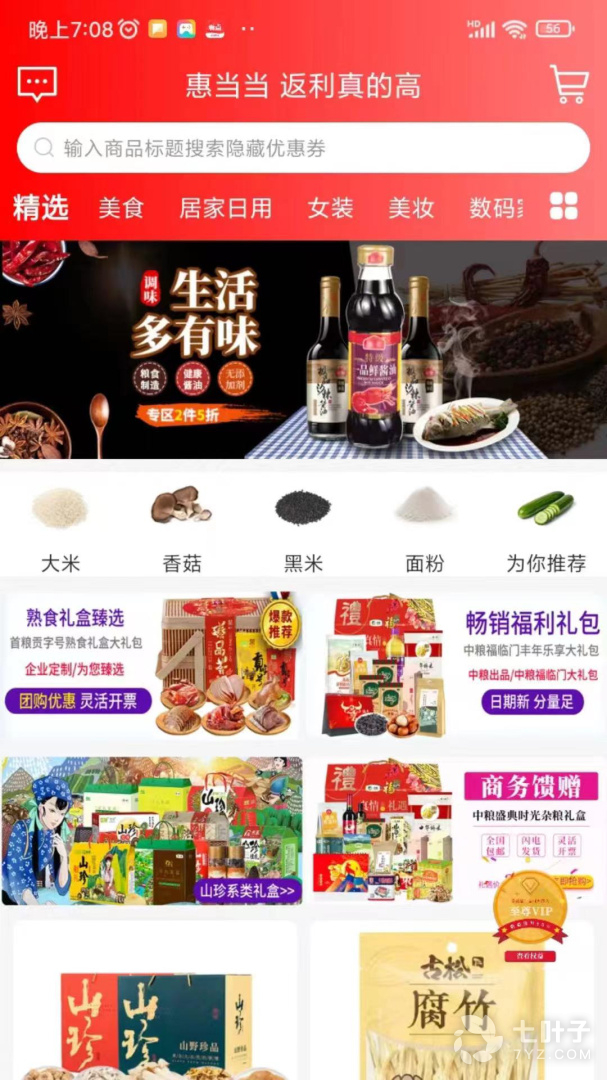Open the 熟食礼盒臻选 promotion
Viewport: 607px width, 1080px height.
coord(151,665)
